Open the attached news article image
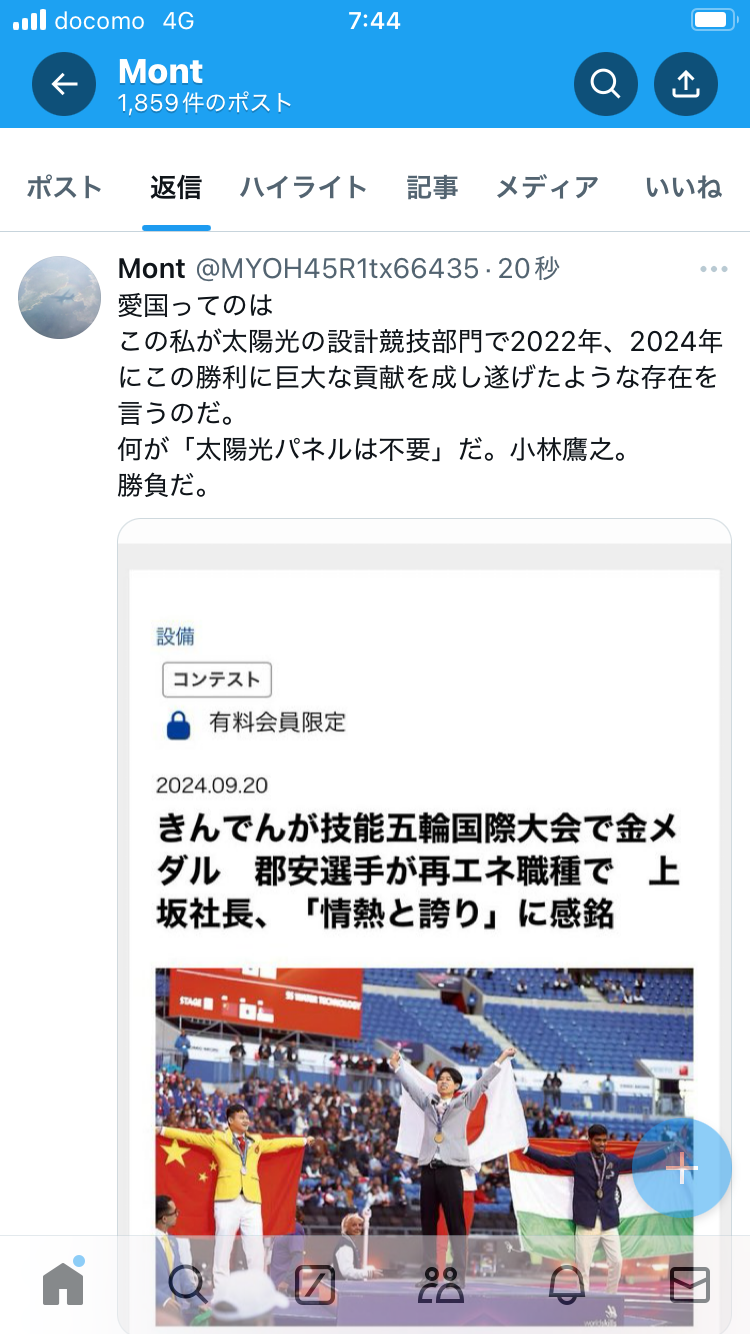This screenshot has width=750, height=1334. pyautogui.click(x=424, y=926)
